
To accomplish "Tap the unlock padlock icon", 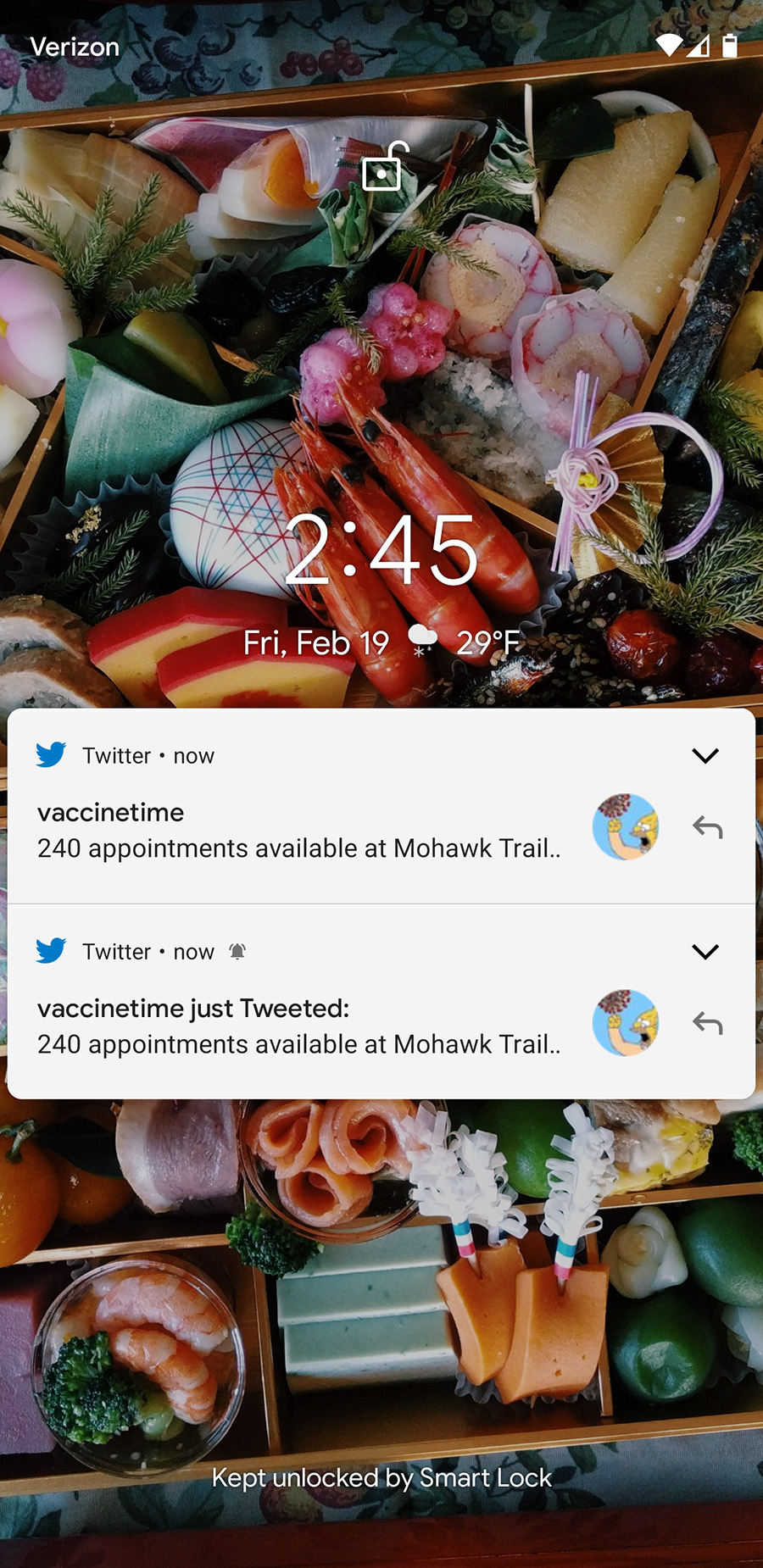I will click(x=383, y=167).
